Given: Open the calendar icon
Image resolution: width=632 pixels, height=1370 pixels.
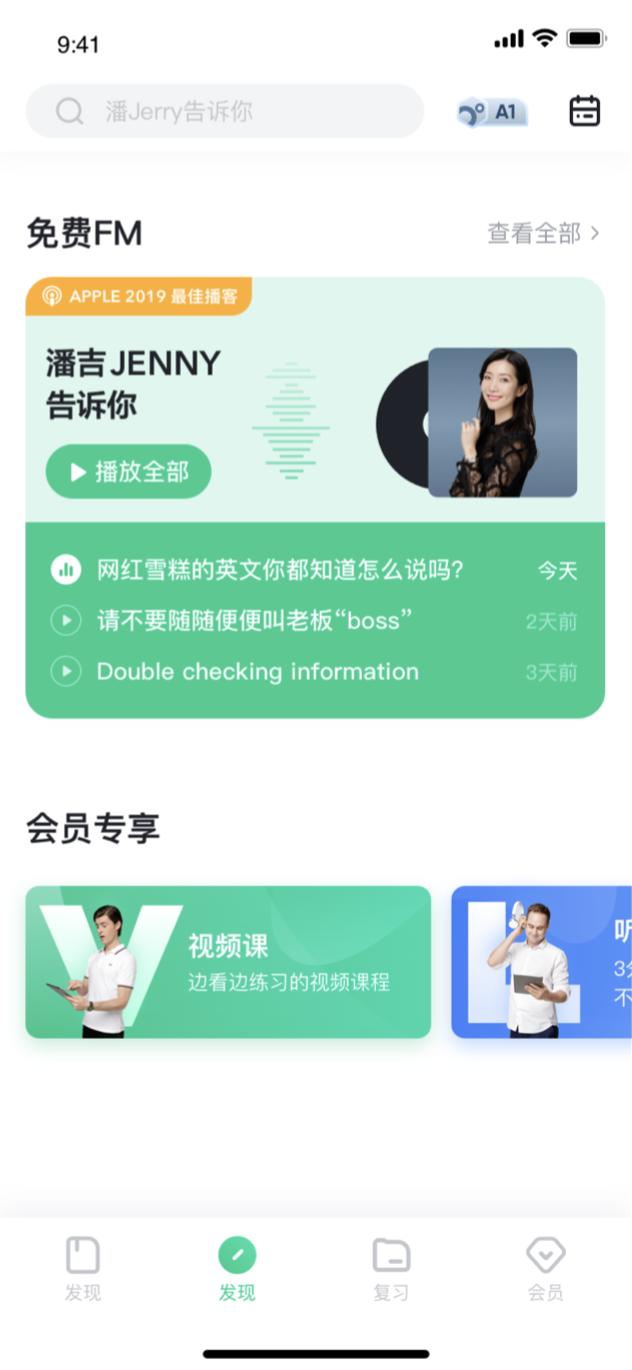Looking at the screenshot, I should pos(585,111).
